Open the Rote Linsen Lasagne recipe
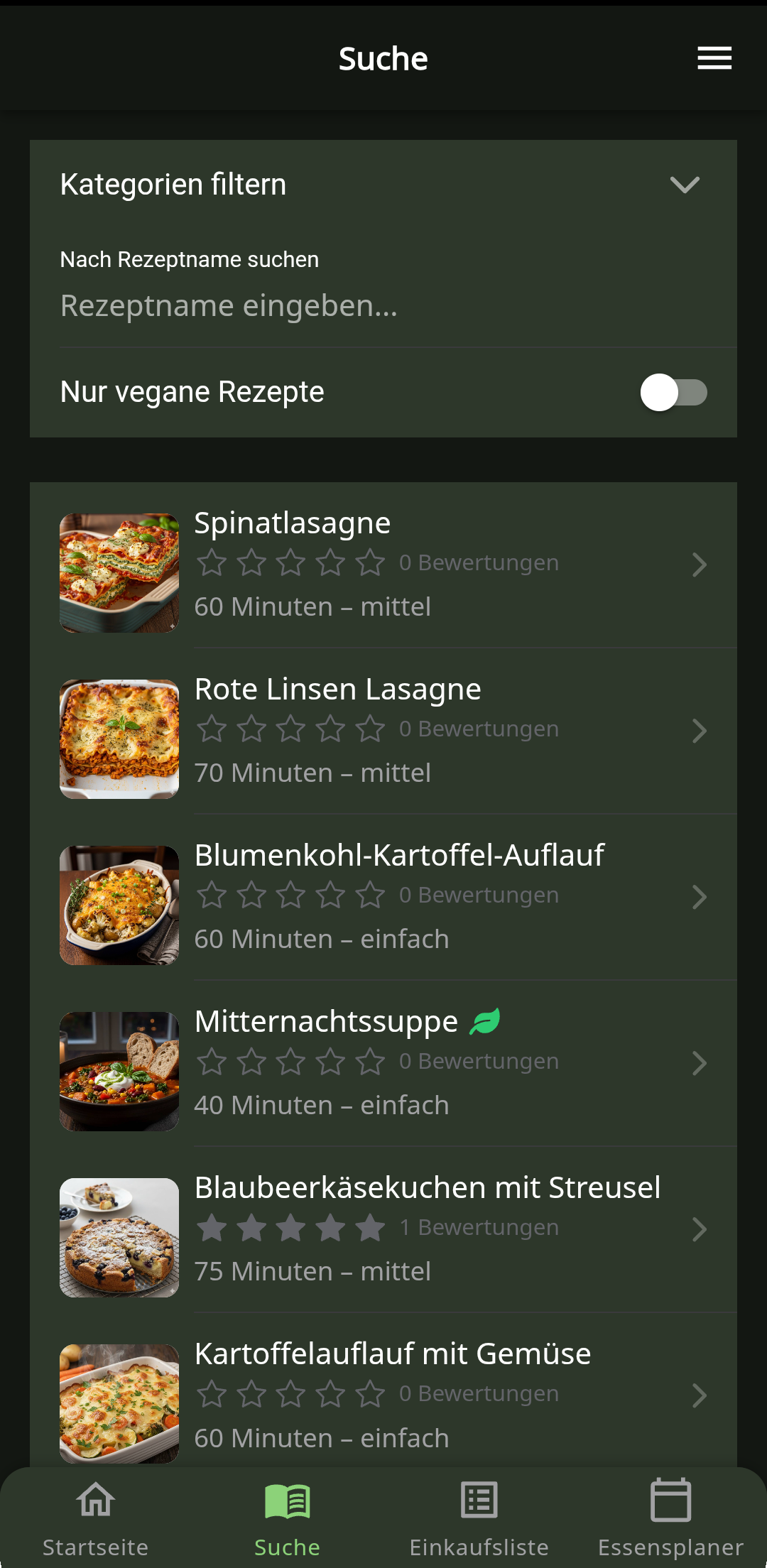Screen dimensions: 767x1568 [x=338, y=688]
